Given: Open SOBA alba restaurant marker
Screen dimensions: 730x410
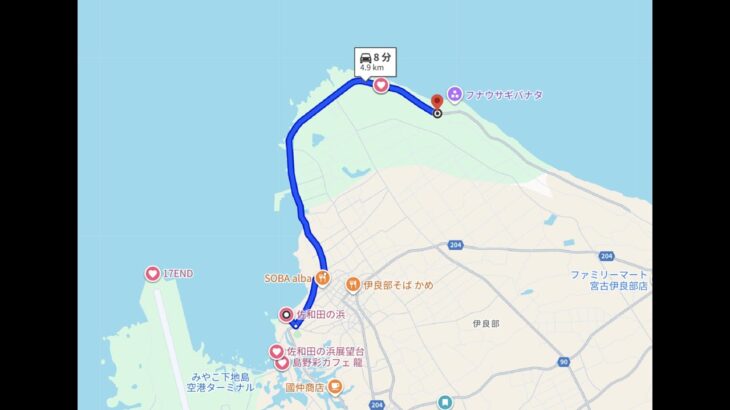Looking at the screenshot, I should (x=323, y=278).
